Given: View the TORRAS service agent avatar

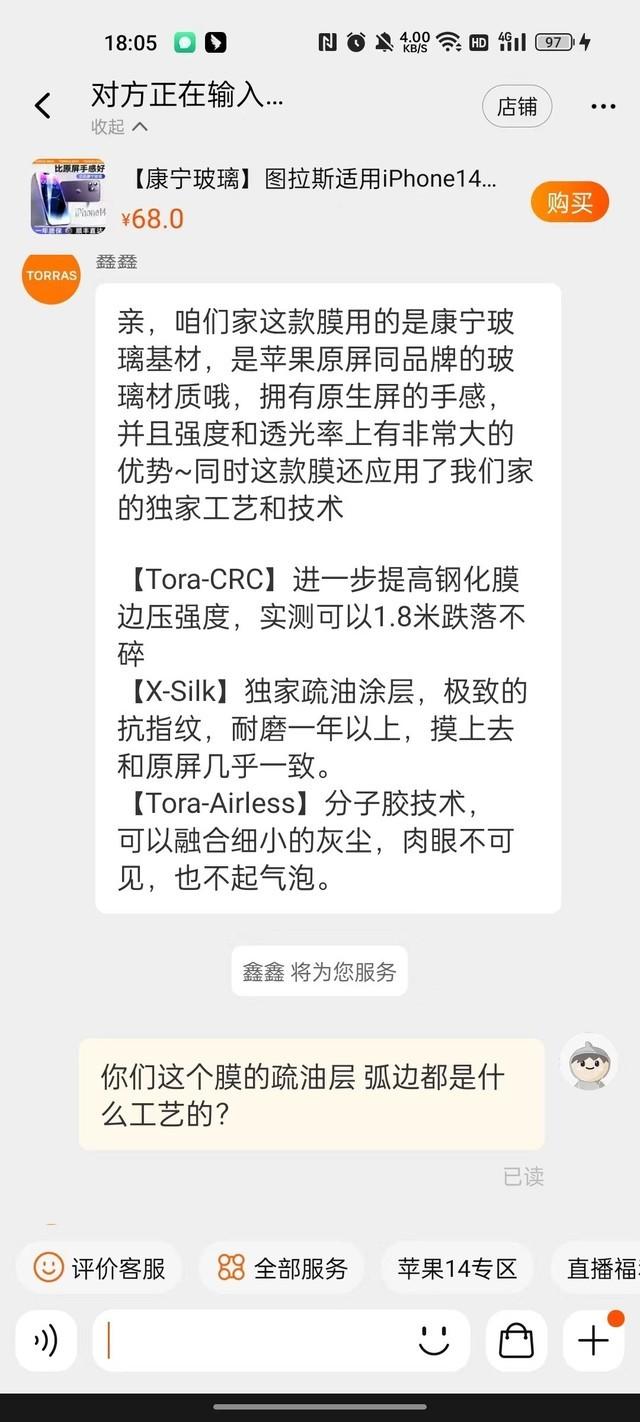Looking at the screenshot, I should 51,274.
